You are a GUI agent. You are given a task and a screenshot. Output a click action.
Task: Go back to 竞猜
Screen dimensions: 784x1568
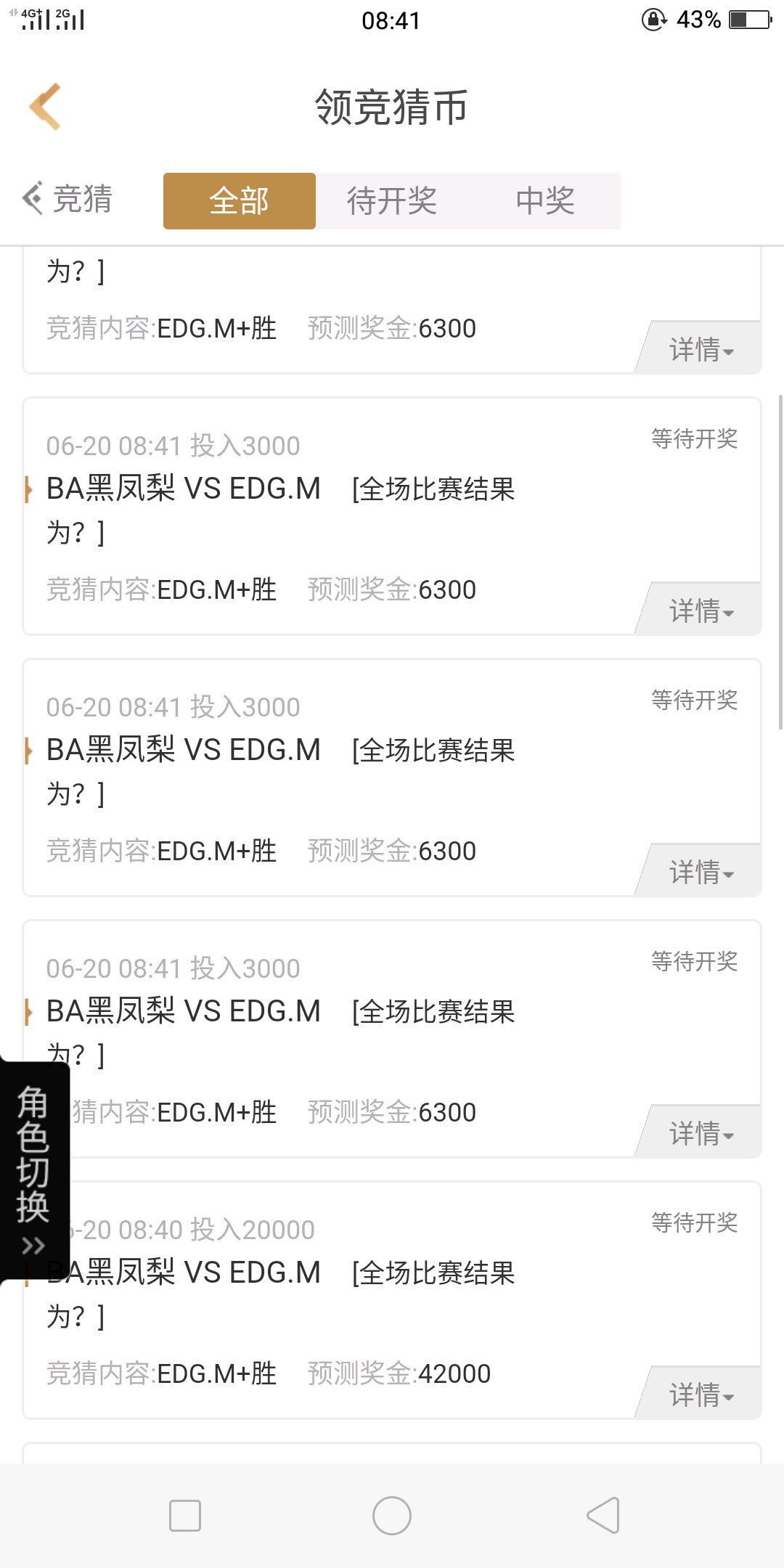click(68, 199)
